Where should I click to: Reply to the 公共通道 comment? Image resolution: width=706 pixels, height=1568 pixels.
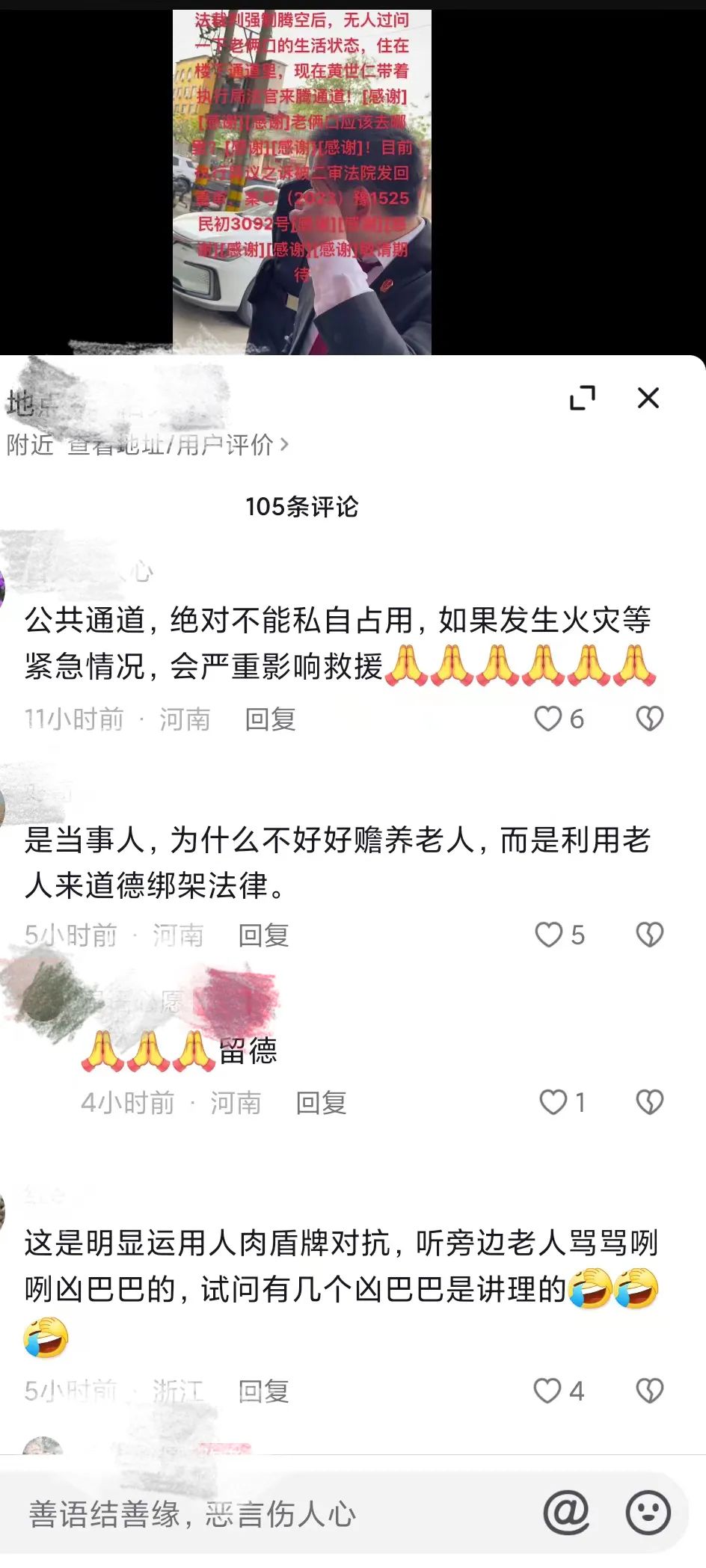[271, 719]
